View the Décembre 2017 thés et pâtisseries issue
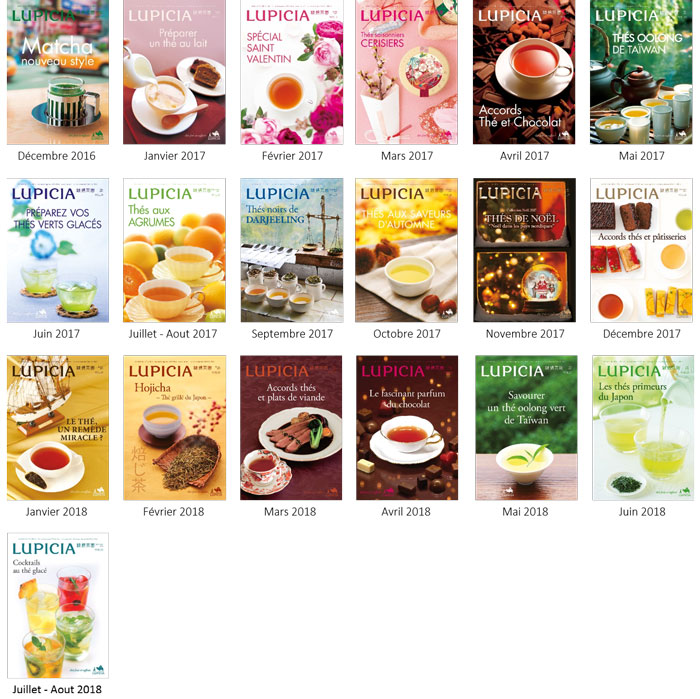The image size is (700, 699). point(641,250)
